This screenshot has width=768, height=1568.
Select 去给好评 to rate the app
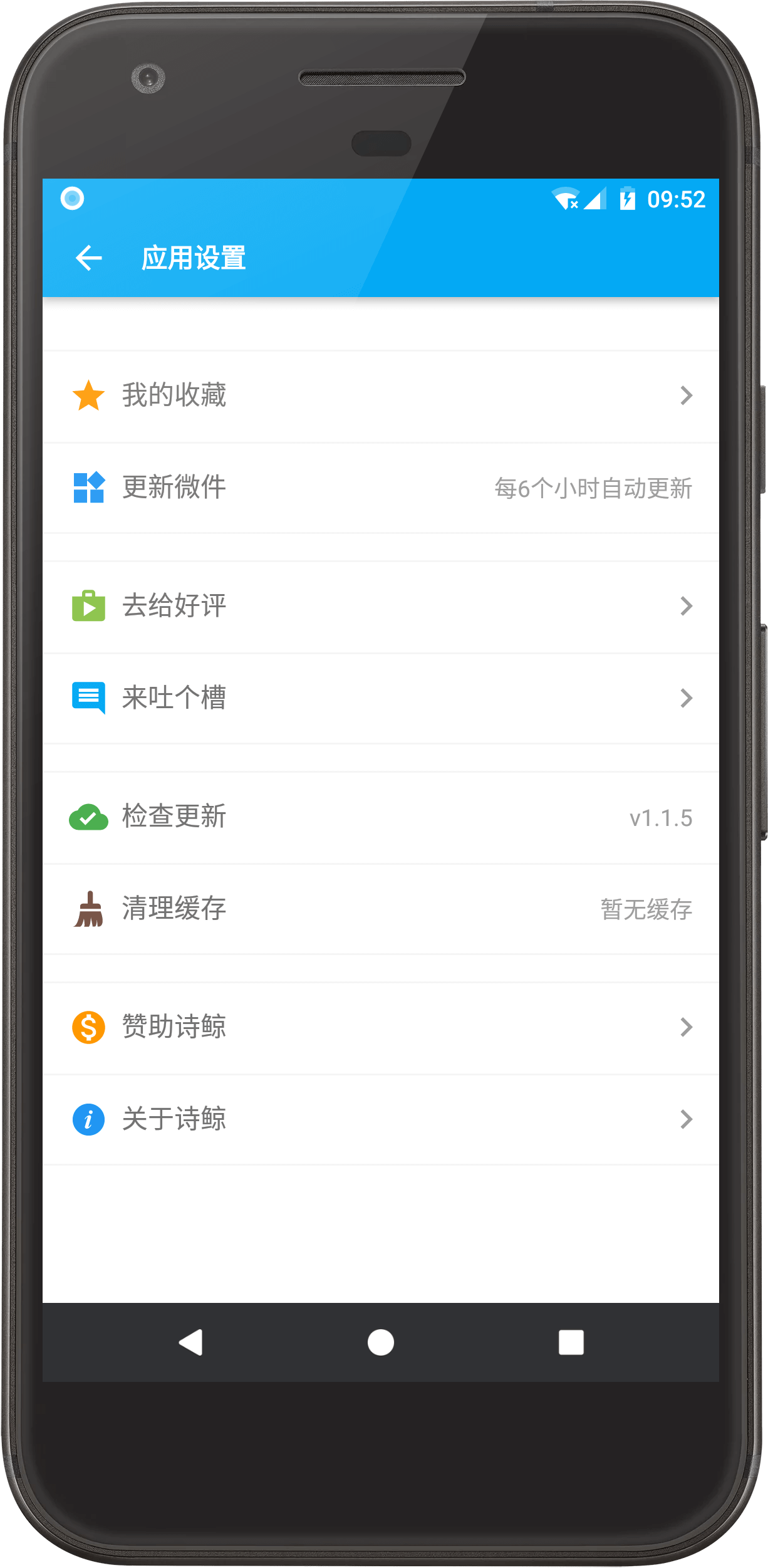click(380, 607)
